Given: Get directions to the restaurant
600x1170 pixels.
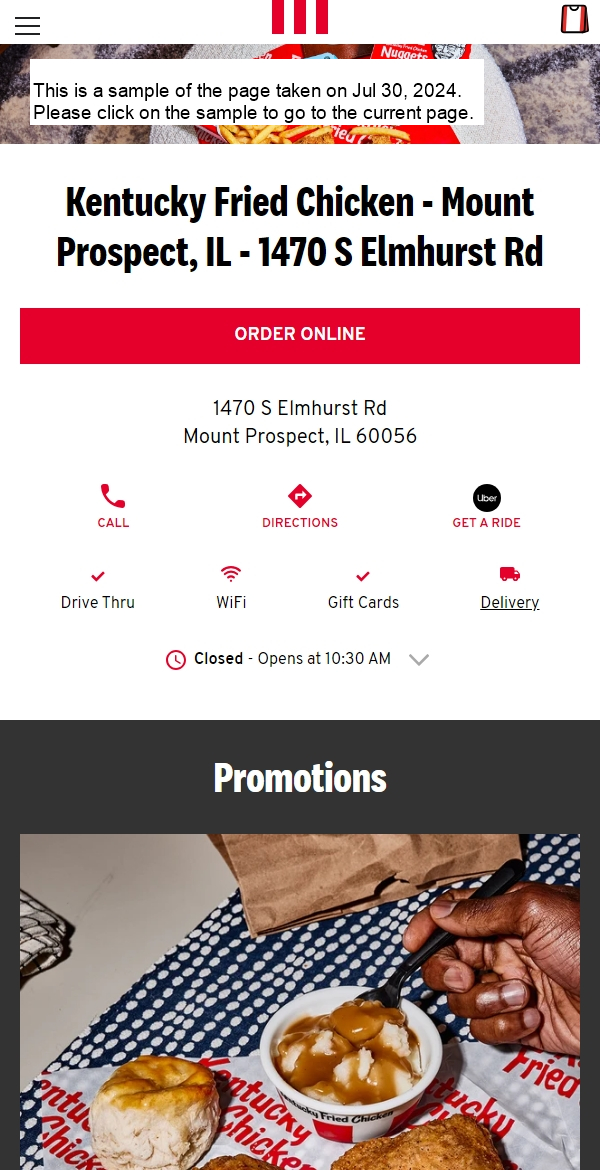Looking at the screenshot, I should 300,506.
